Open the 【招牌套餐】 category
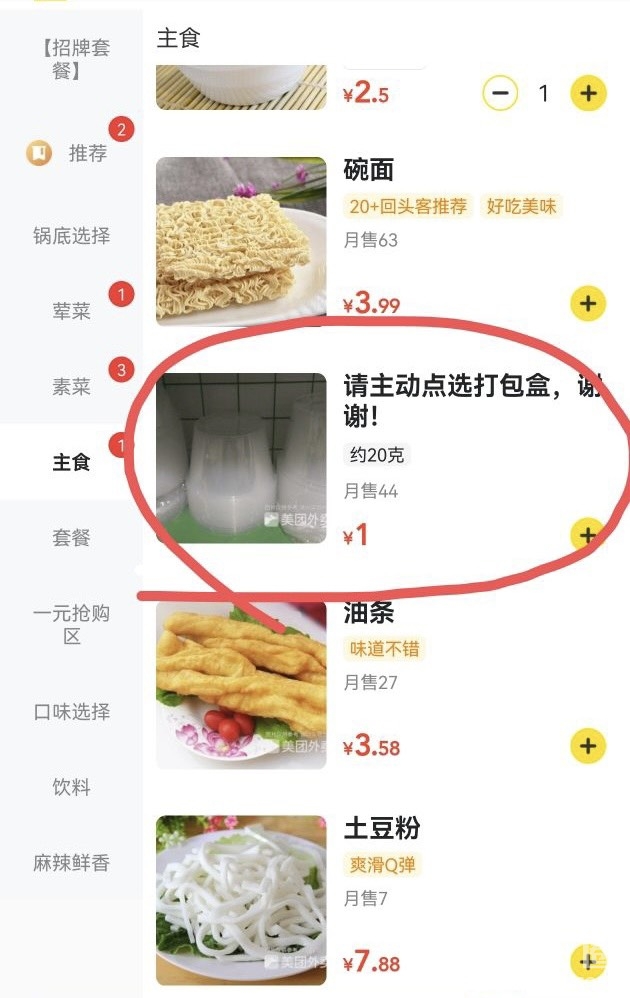Image resolution: width=630 pixels, height=998 pixels. click(x=71, y=58)
